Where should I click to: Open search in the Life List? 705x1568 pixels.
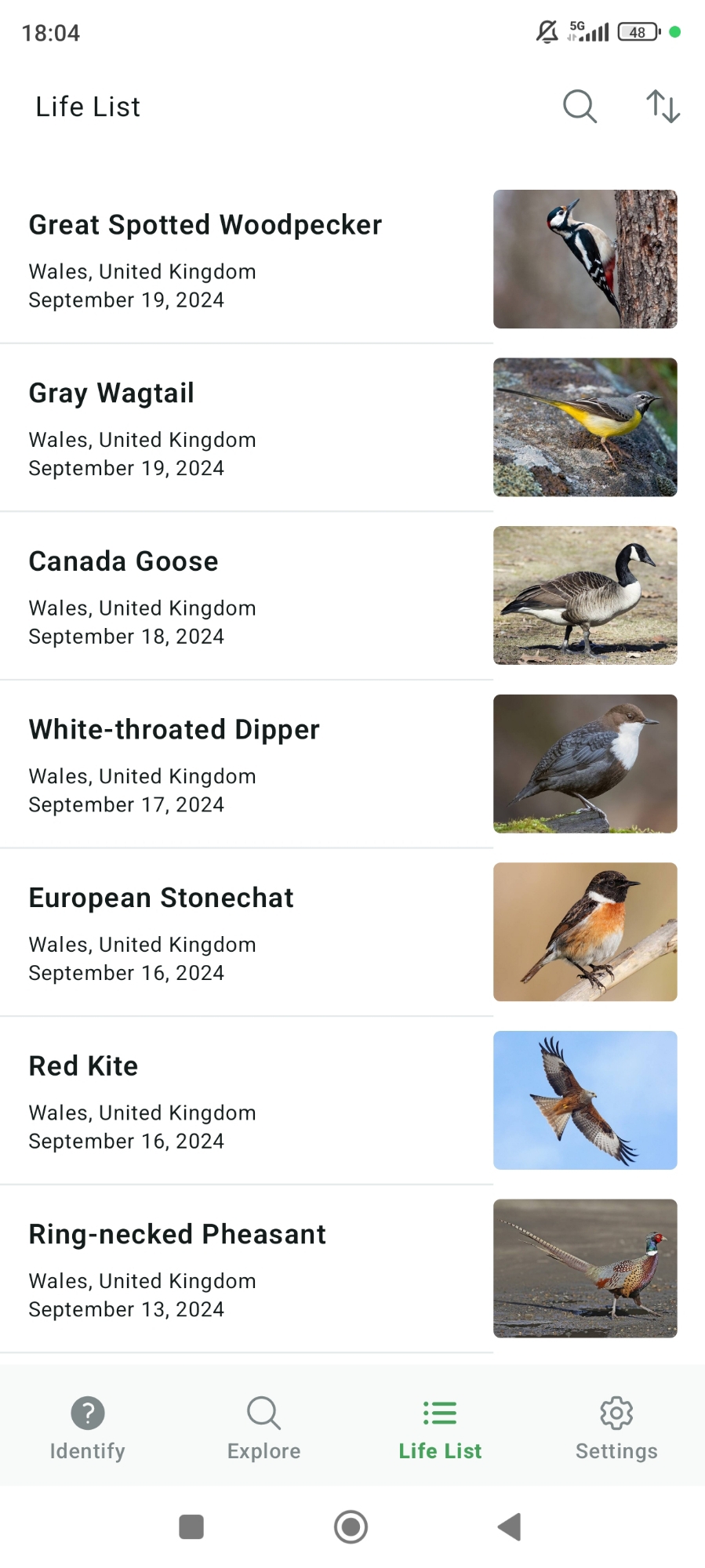pyautogui.click(x=580, y=107)
